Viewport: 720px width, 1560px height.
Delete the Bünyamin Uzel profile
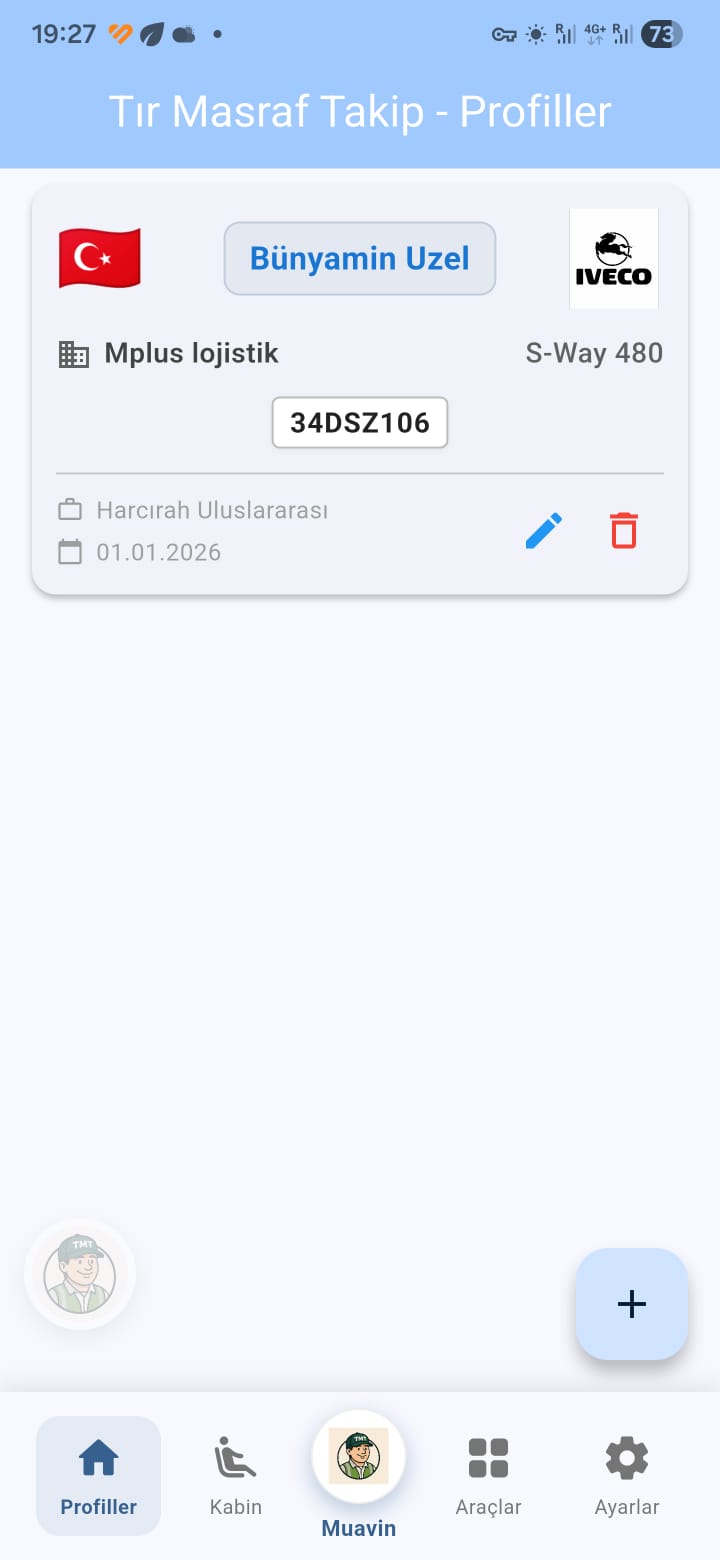pos(624,531)
